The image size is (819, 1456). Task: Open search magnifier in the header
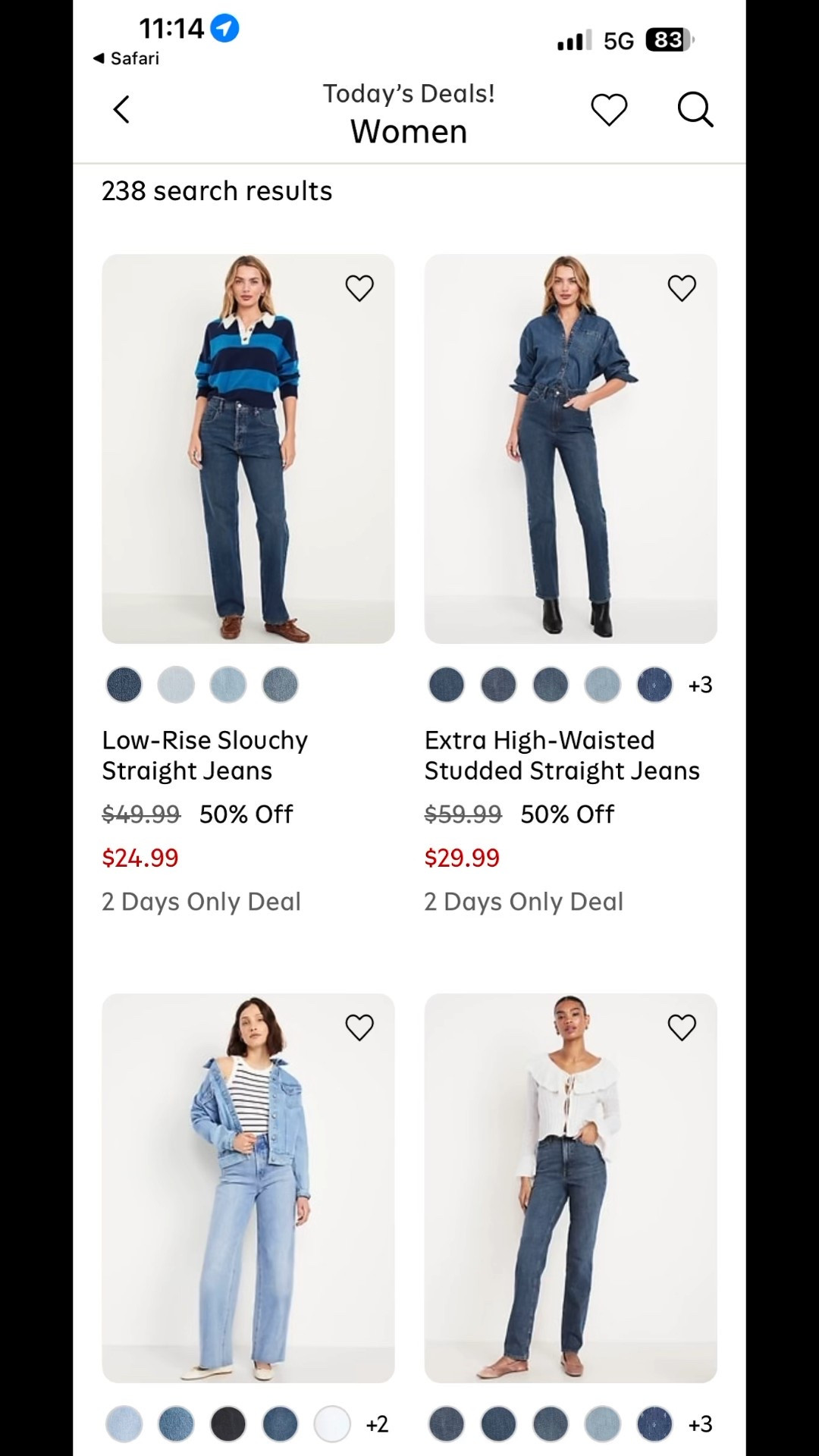(x=695, y=110)
